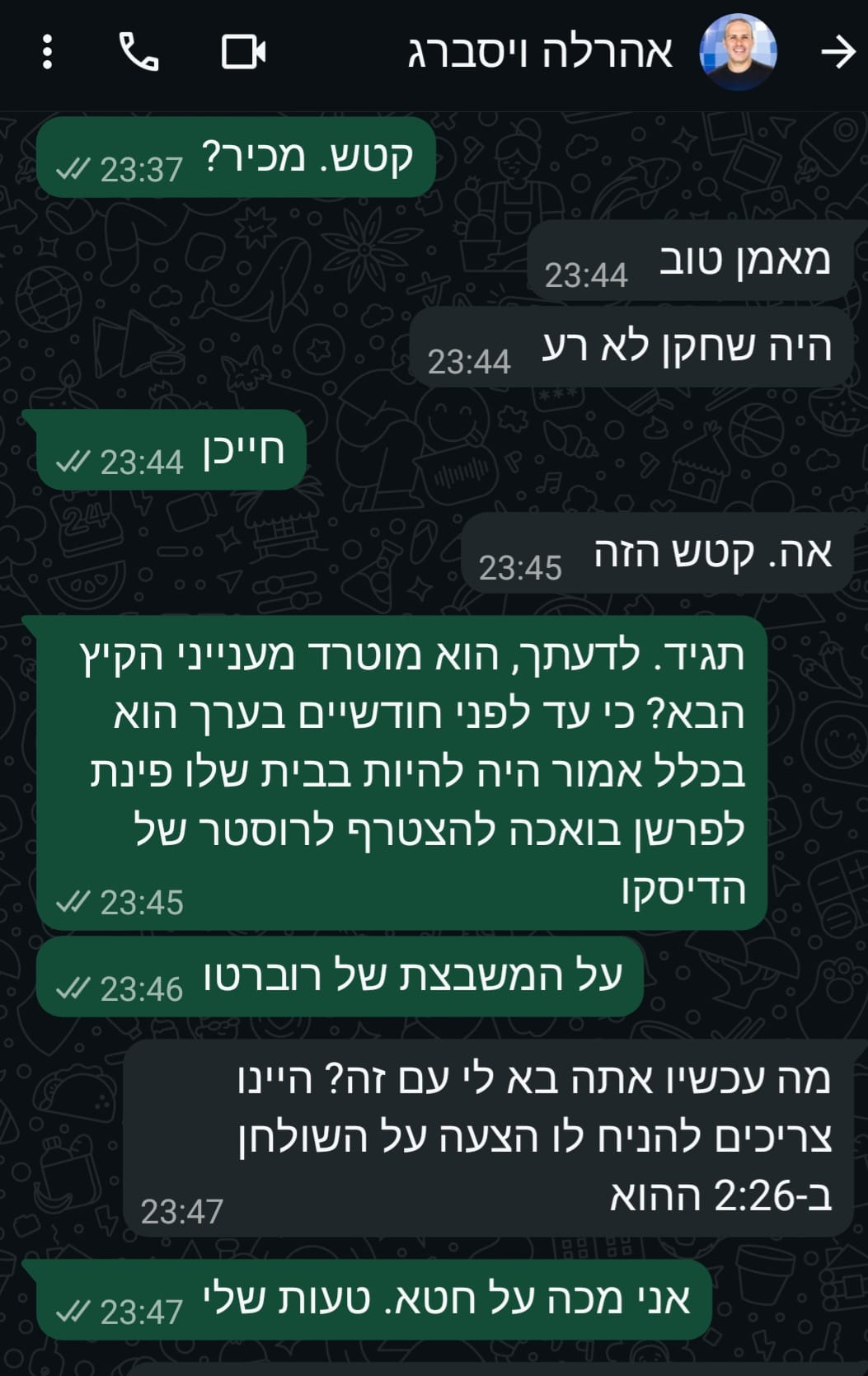
Task: Open the three-dot overflow menu
Action: [47, 53]
